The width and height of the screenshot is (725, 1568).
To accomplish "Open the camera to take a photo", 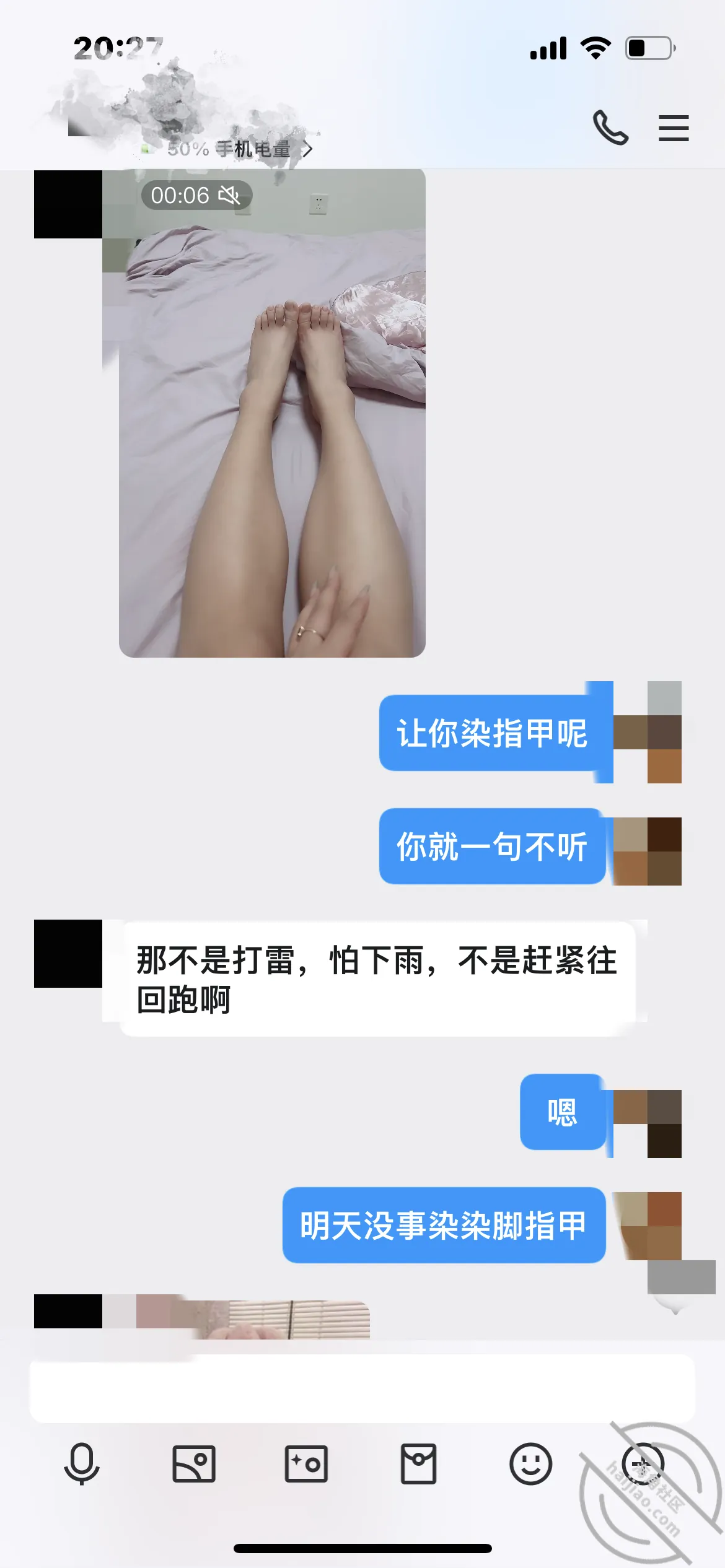I will click(306, 1464).
